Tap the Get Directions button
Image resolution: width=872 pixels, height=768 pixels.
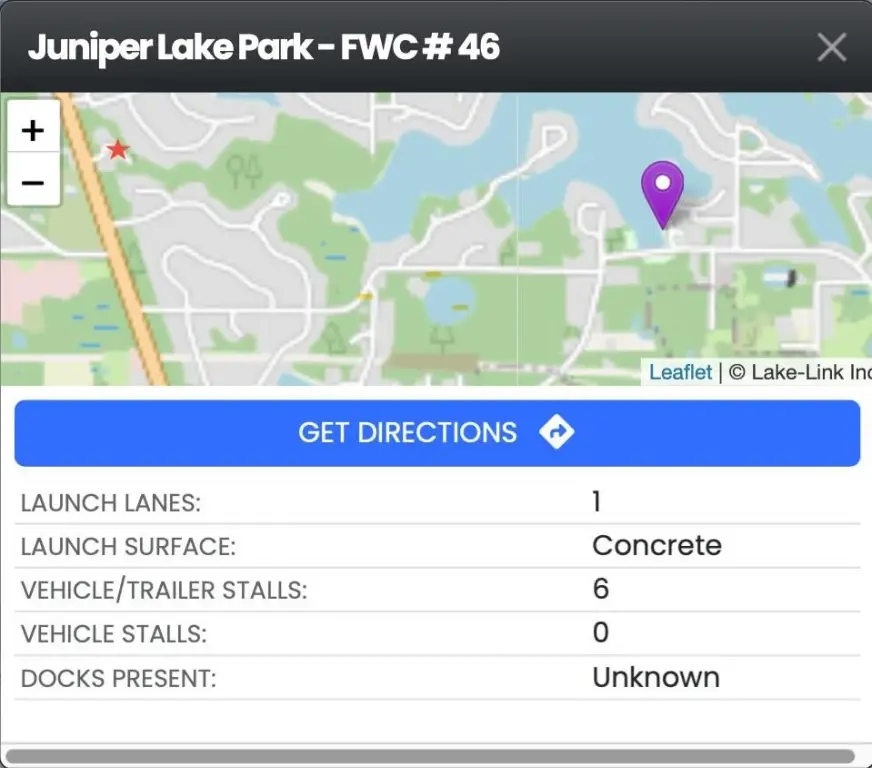point(437,433)
